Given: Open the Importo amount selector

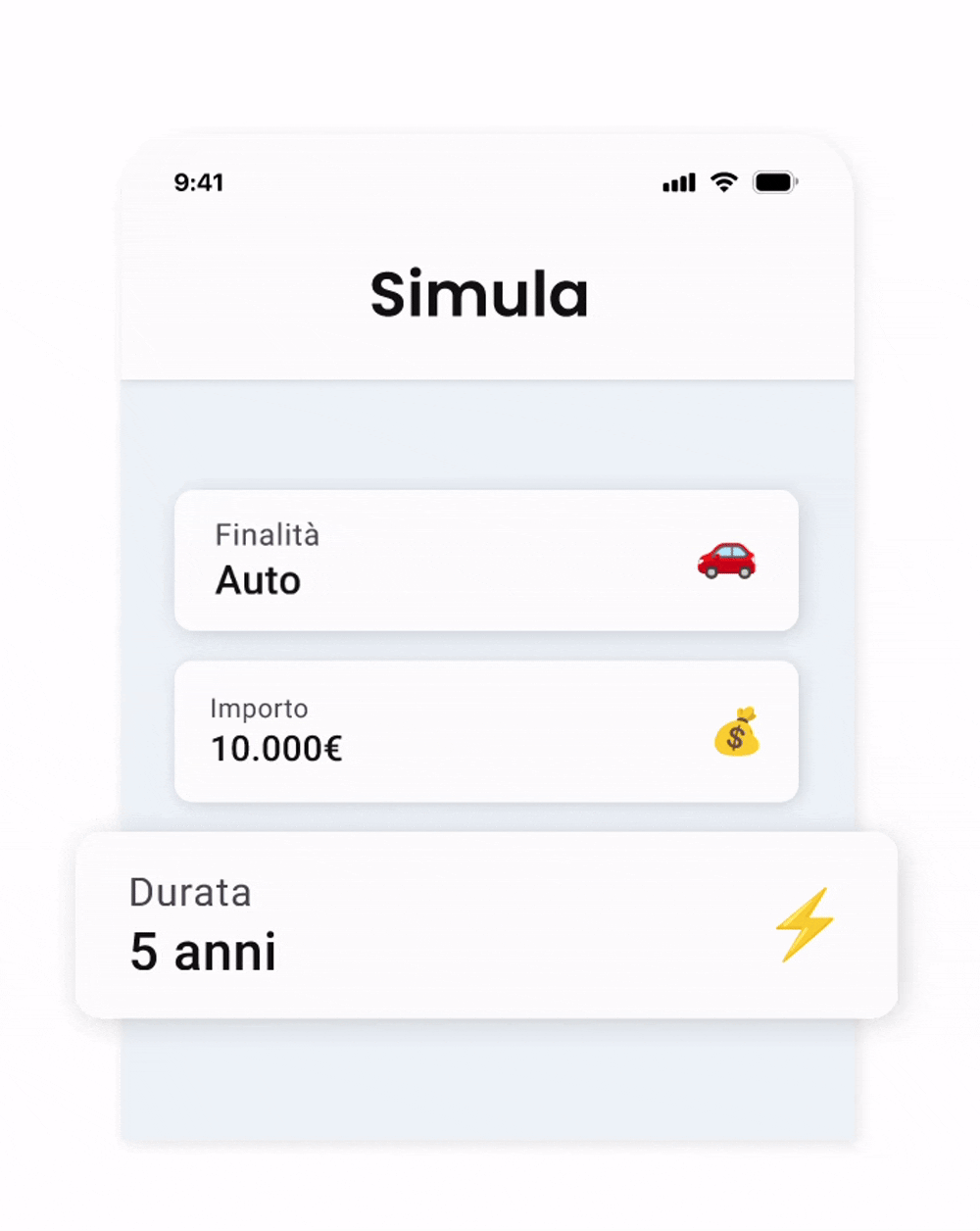Looking at the screenshot, I should (485, 730).
